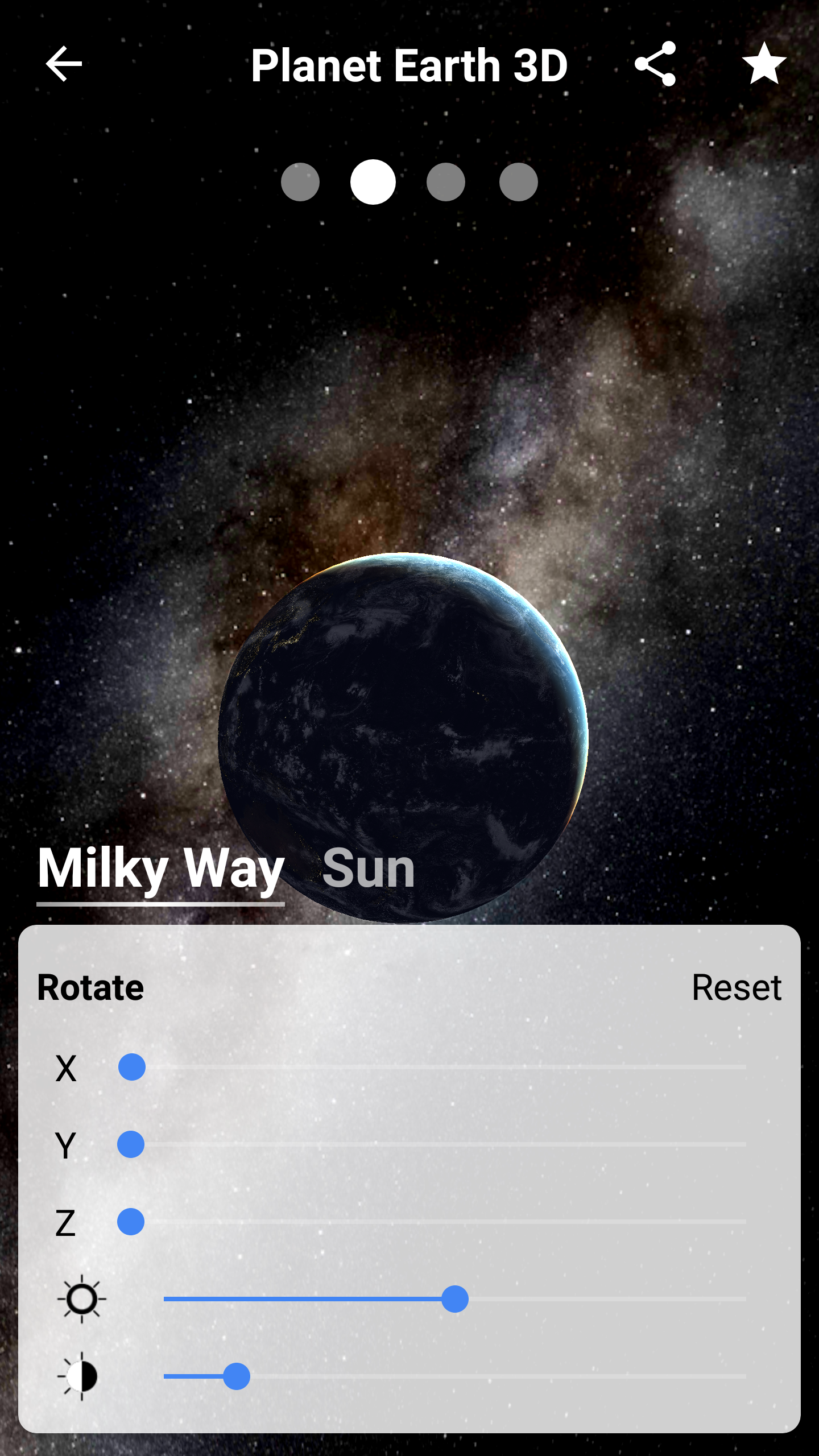Tap the star favorite icon
This screenshot has width=819, height=1456.
click(764, 64)
